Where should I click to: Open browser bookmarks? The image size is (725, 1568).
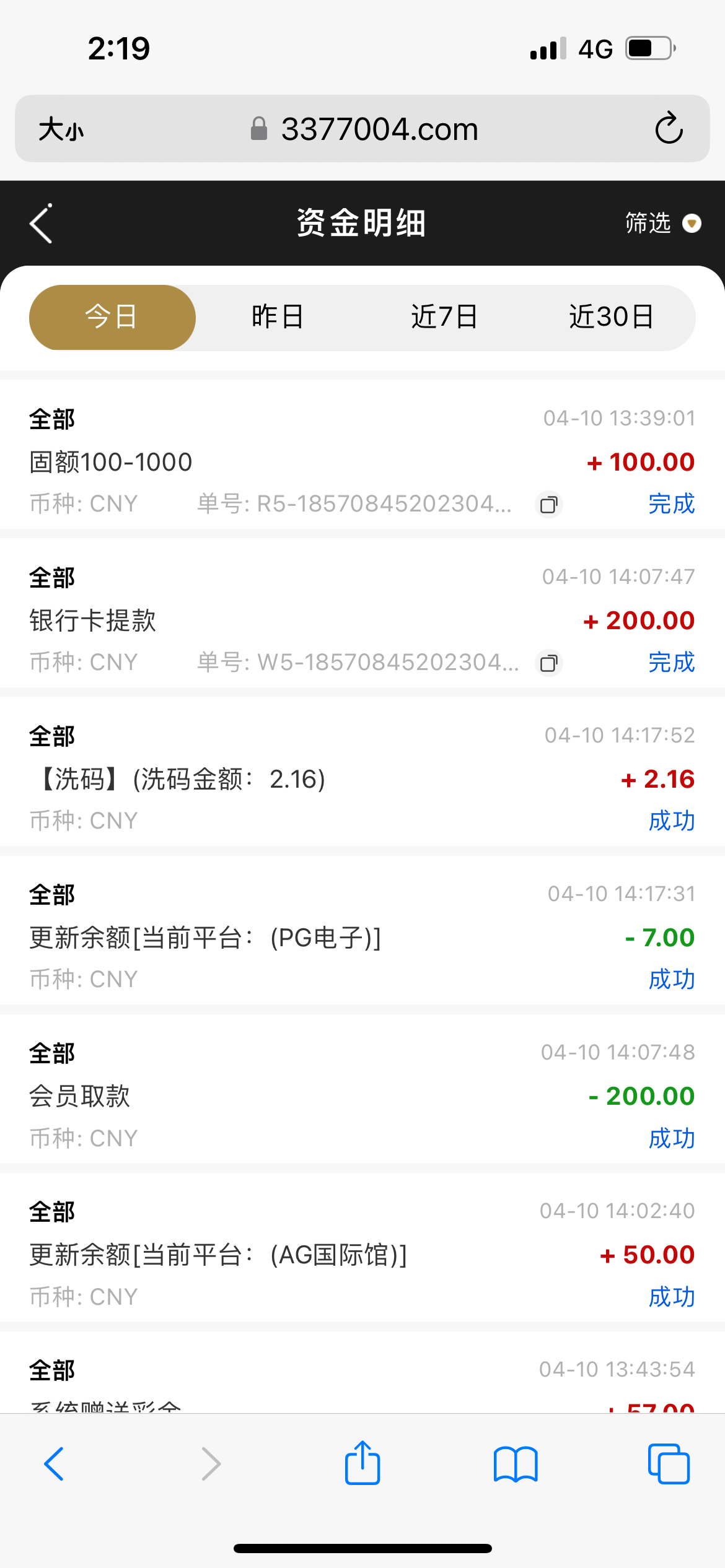(x=516, y=1464)
